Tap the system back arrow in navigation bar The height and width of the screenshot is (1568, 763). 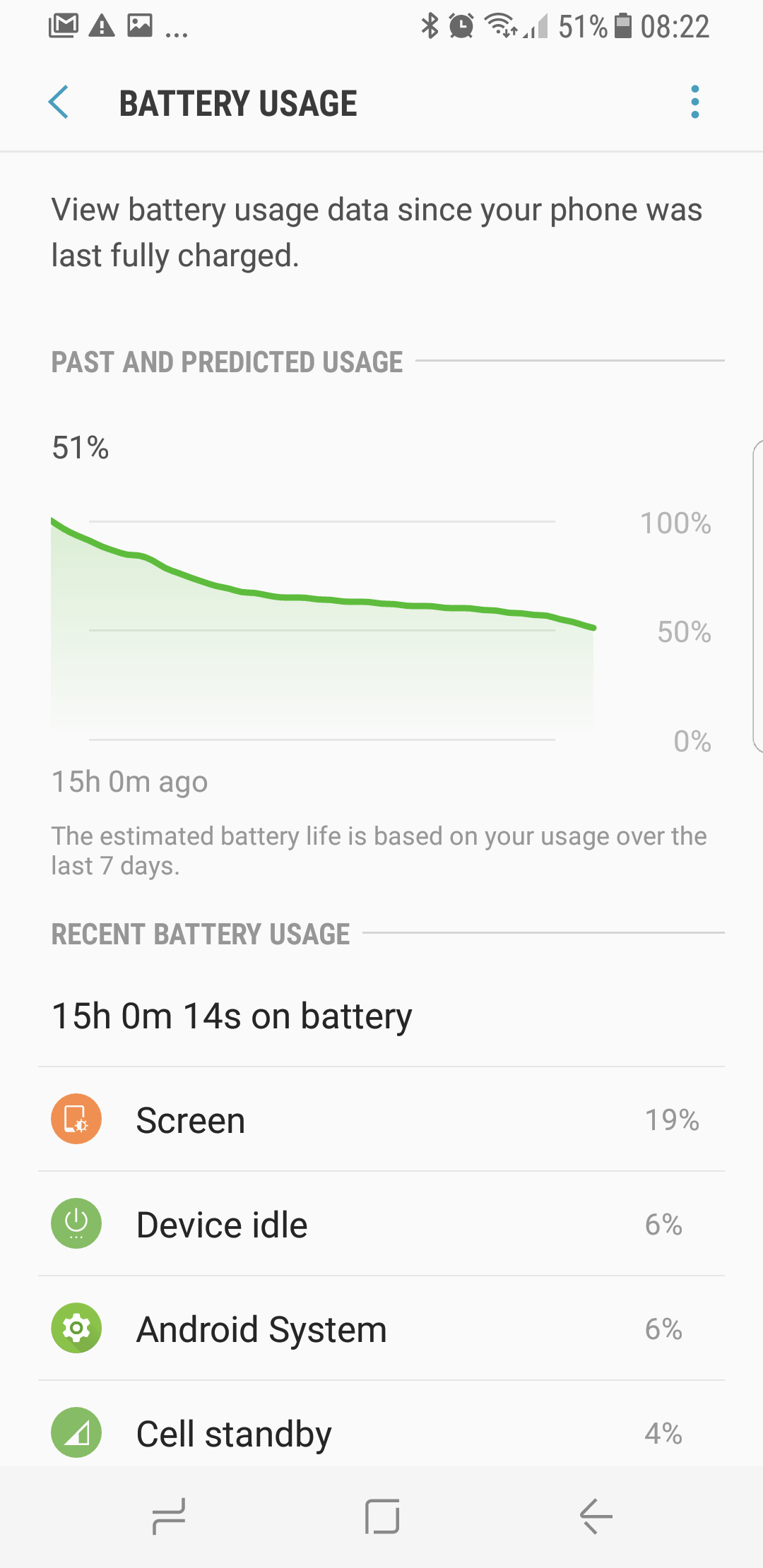pyautogui.click(x=596, y=1516)
